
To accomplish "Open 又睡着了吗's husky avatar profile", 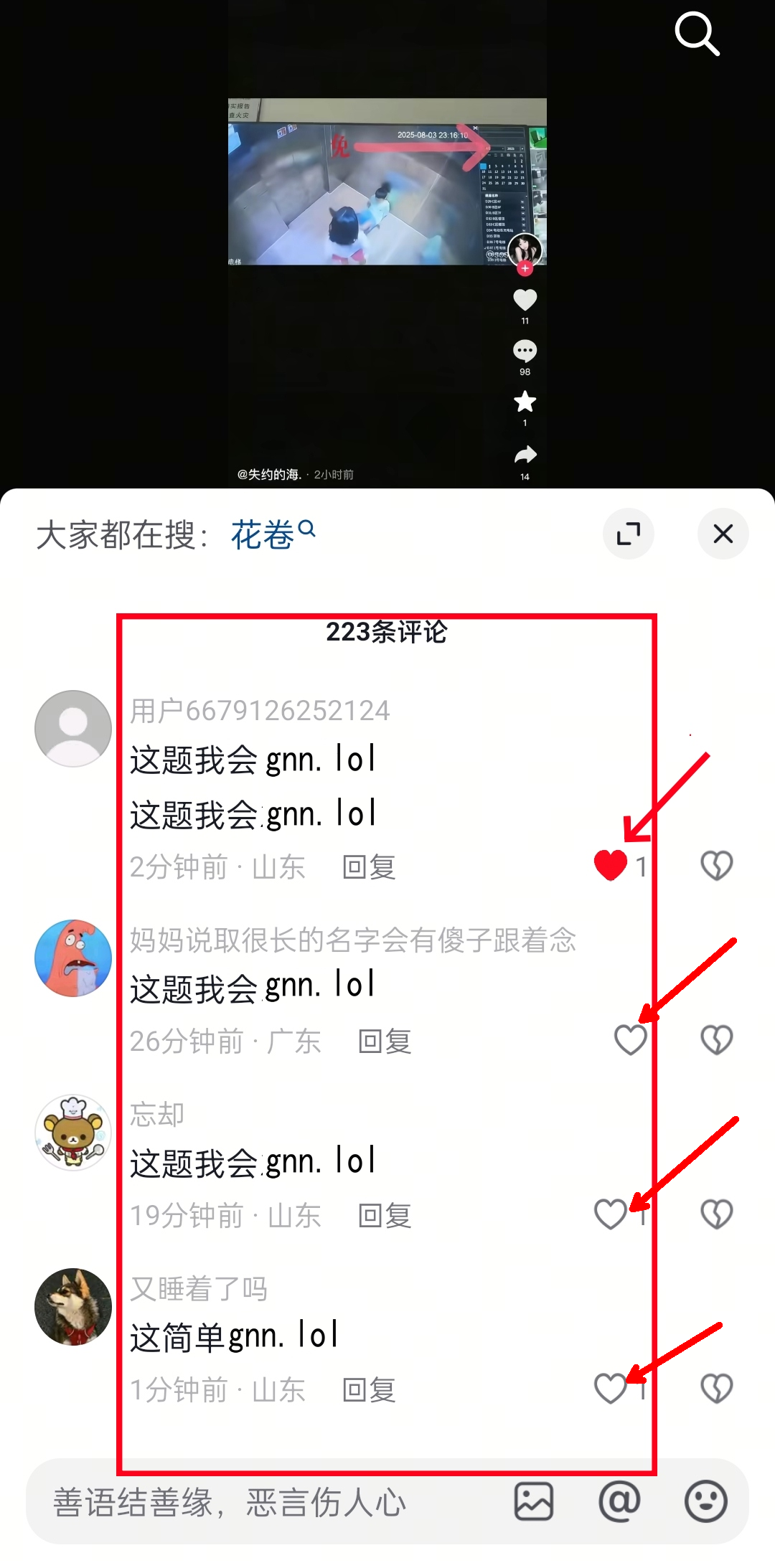I will [73, 1307].
